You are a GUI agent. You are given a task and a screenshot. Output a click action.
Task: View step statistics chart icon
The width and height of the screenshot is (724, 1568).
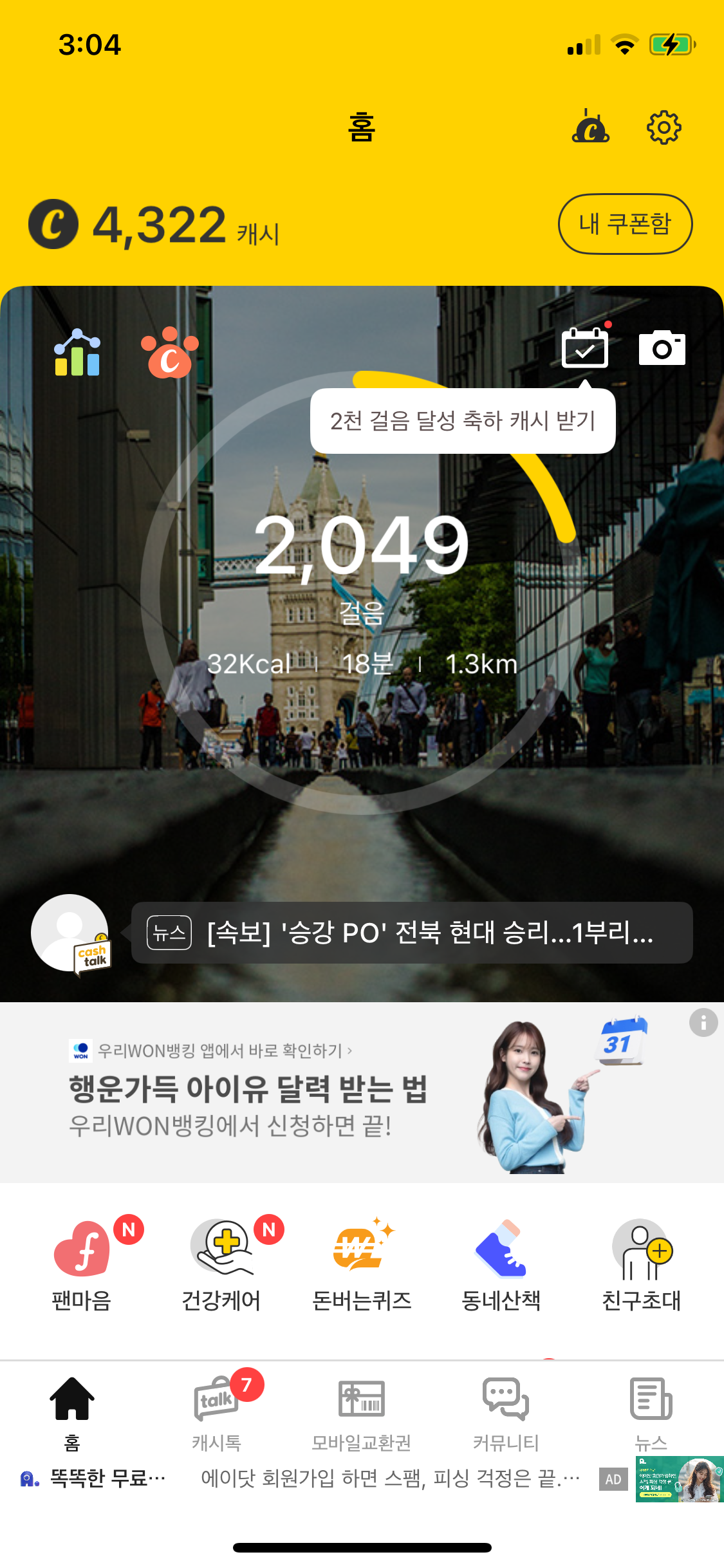[x=77, y=353]
